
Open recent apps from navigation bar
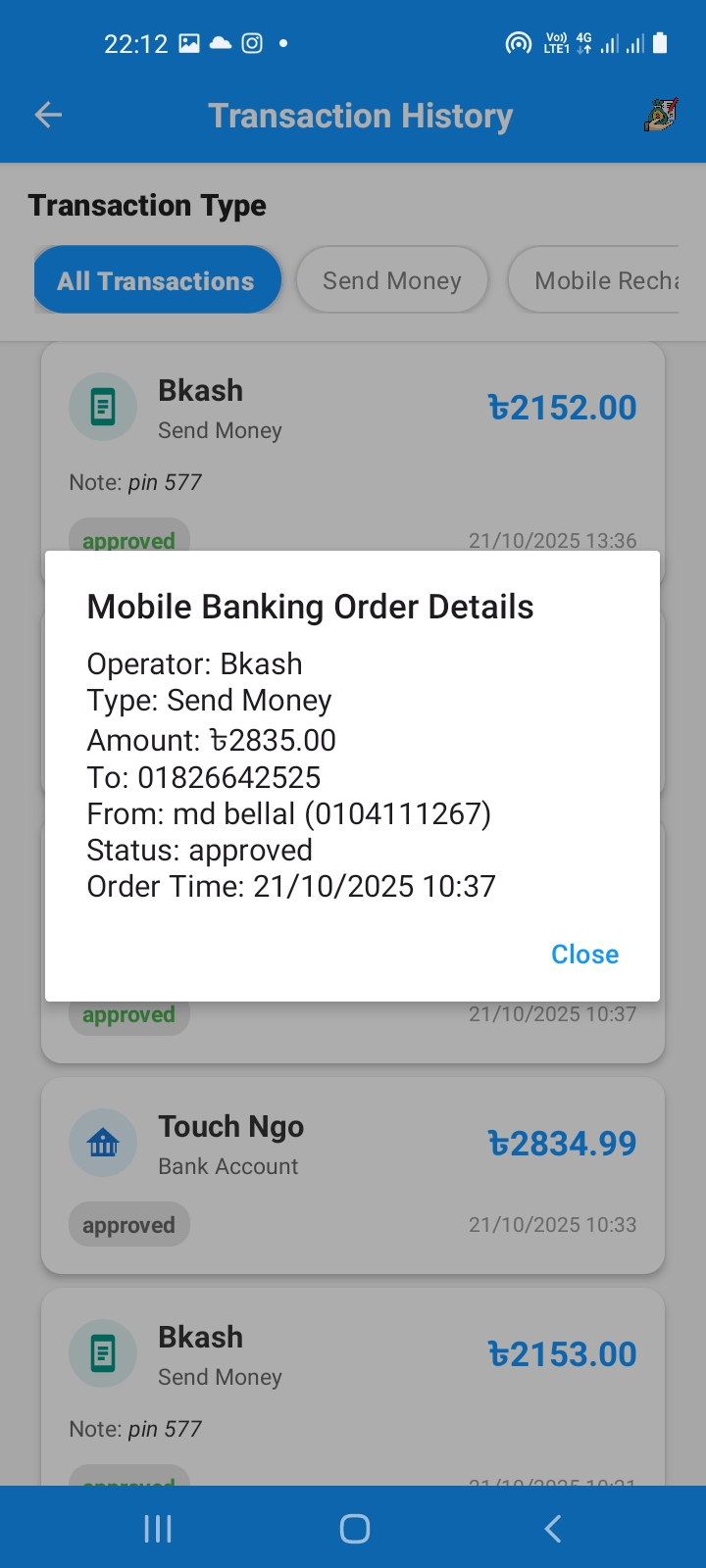(x=158, y=1529)
